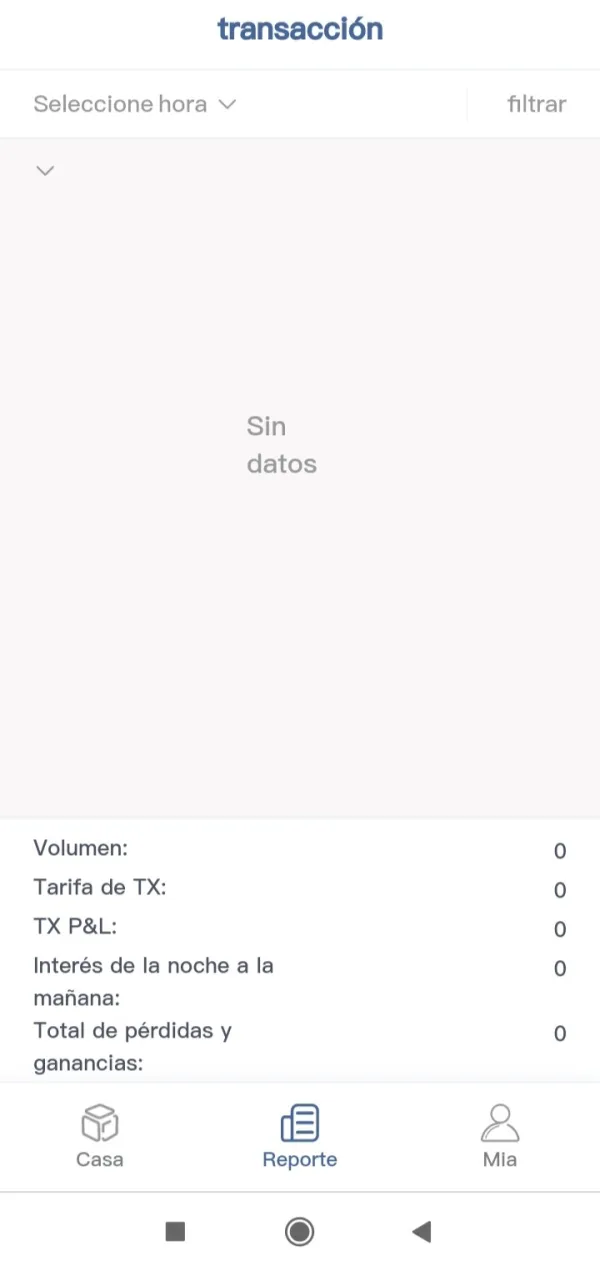Select the Reporte tab
The height and width of the screenshot is (1271, 600).
300,1136
